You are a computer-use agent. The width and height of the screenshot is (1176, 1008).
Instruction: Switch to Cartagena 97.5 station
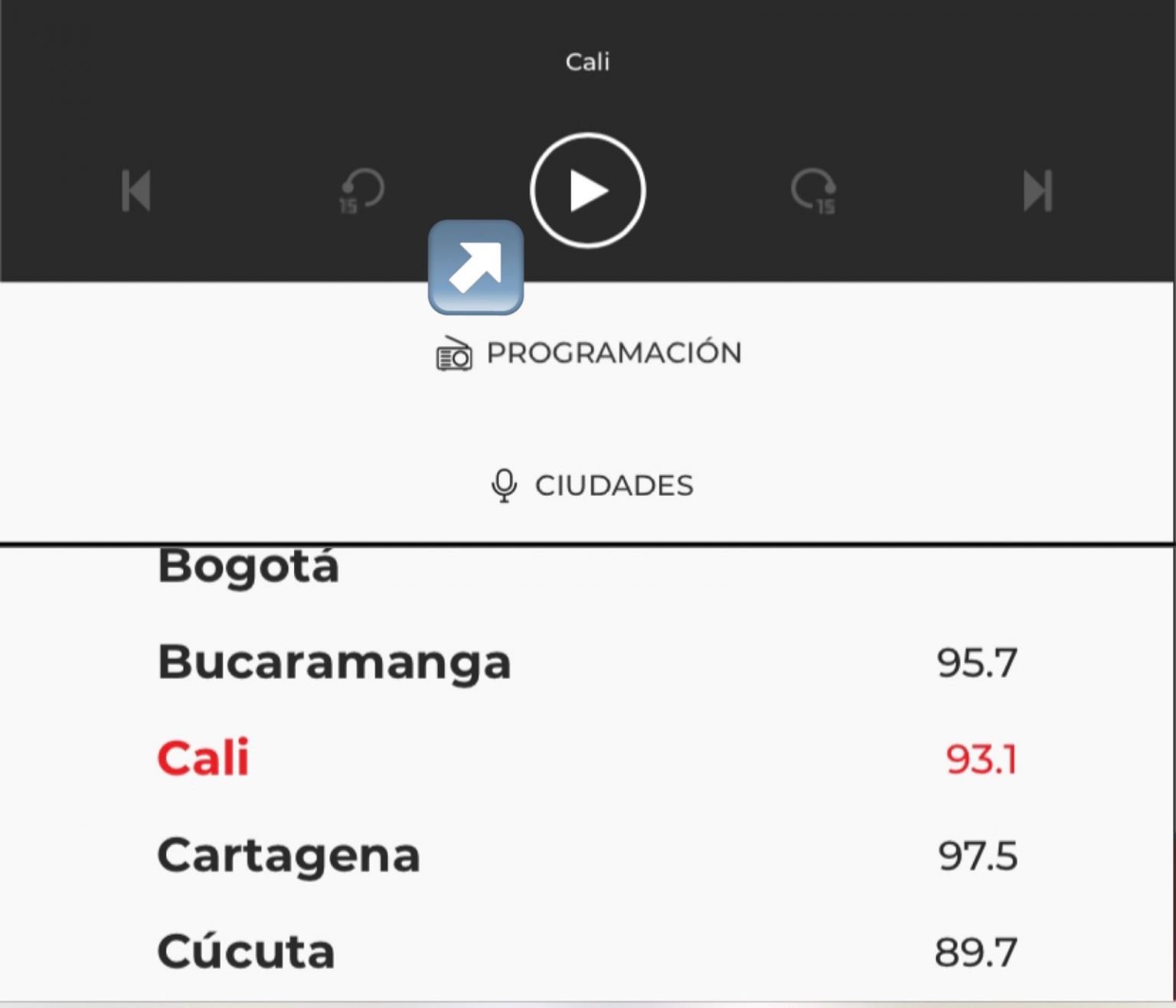point(586,855)
